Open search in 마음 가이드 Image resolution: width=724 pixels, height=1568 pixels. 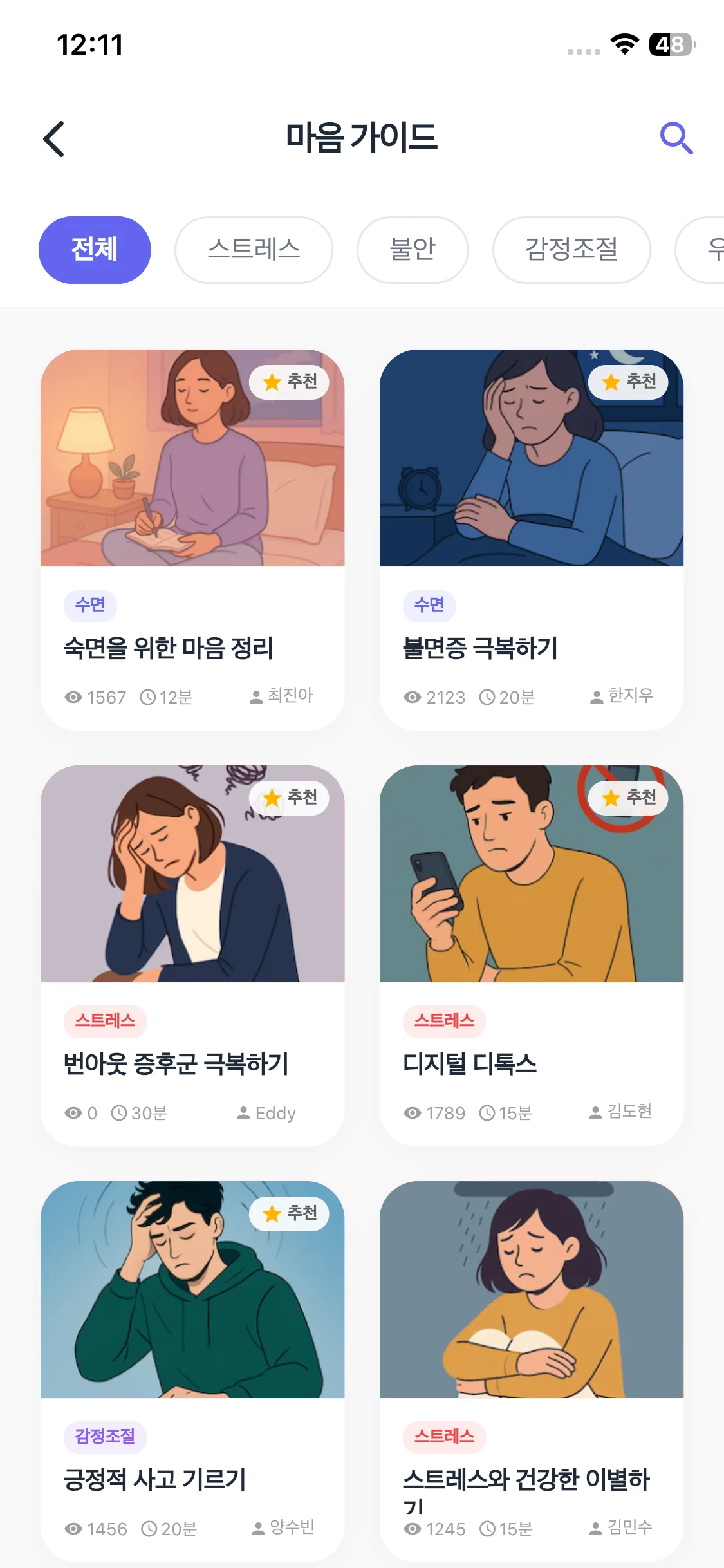(676, 138)
